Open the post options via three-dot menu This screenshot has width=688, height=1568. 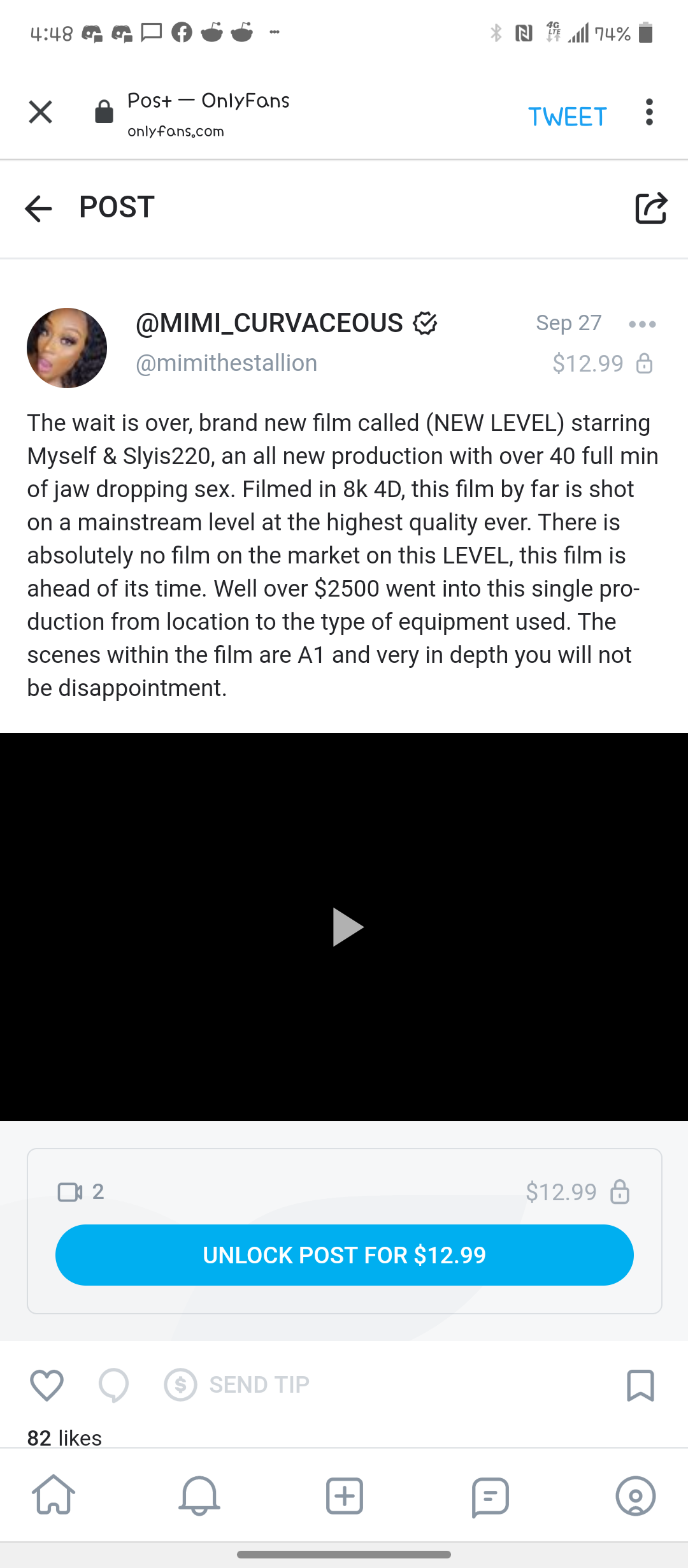point(641,324)
